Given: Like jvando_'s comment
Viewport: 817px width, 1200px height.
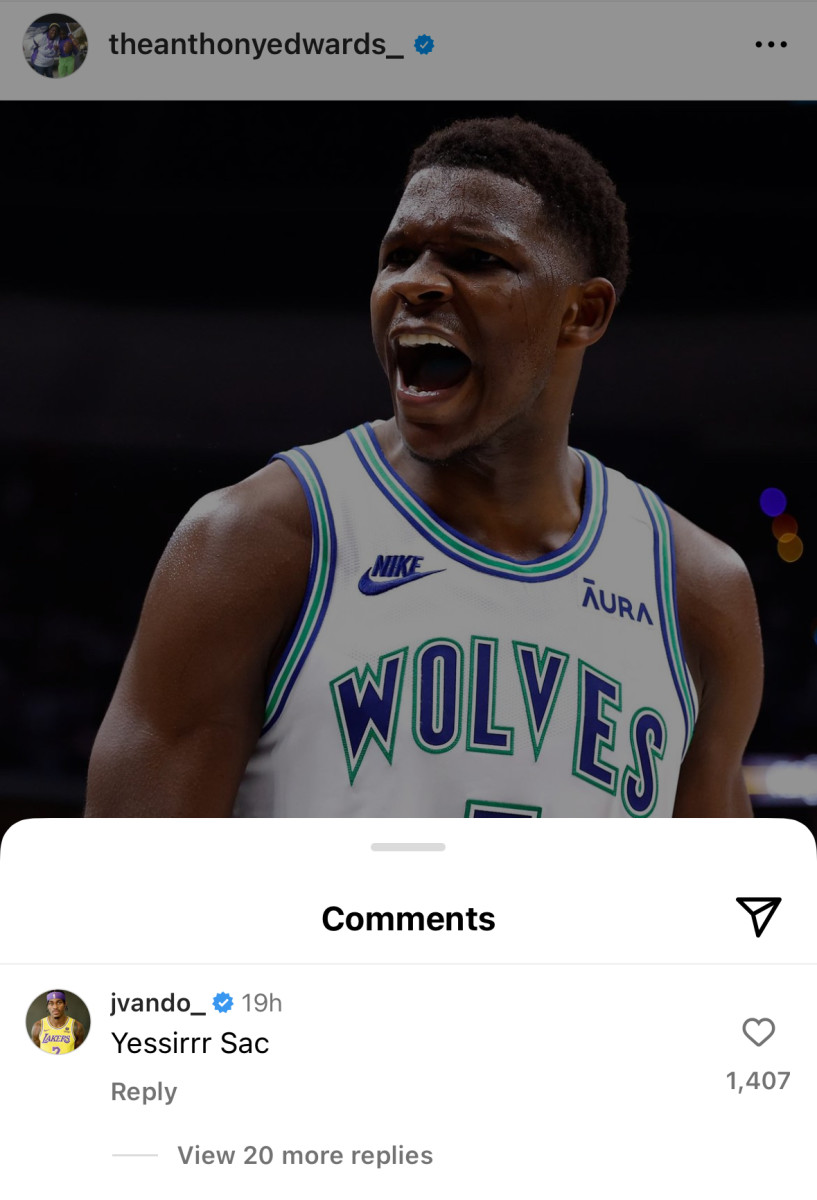Looking at the screenshot, I should [x=758, y=1032].
